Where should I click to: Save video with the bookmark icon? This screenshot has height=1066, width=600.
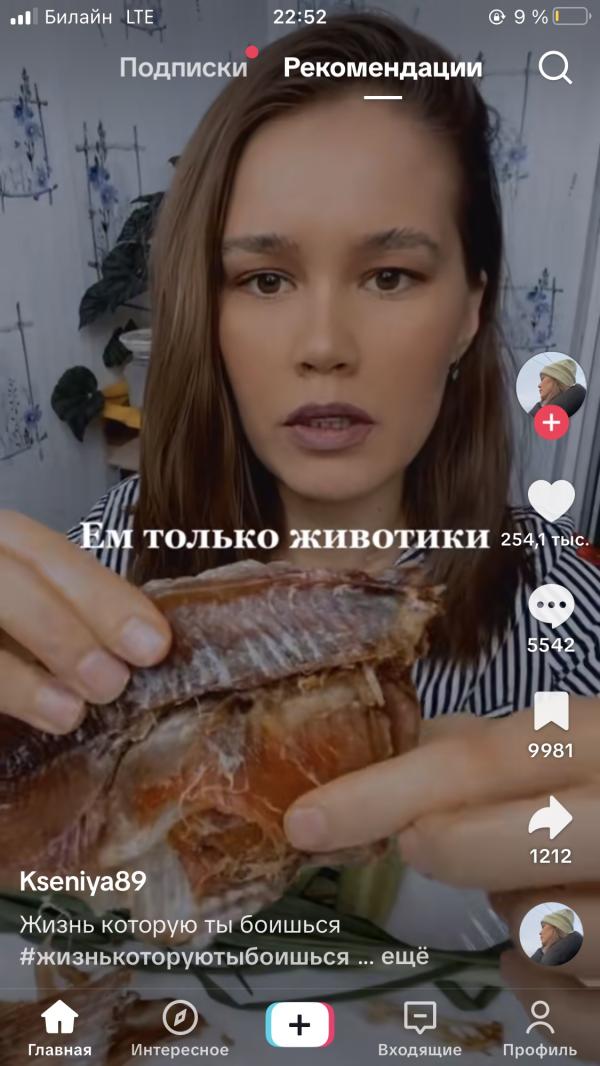coord(551,712)
